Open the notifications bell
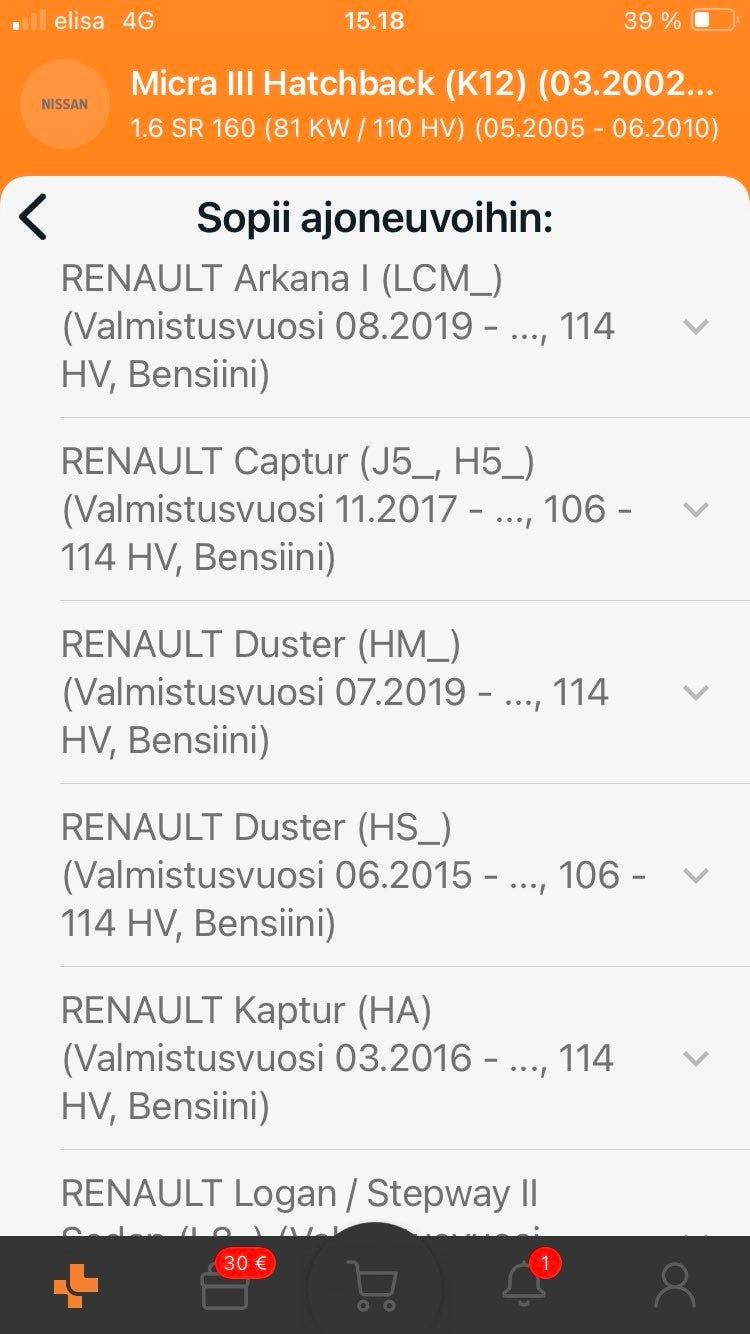 (525, 1286)
